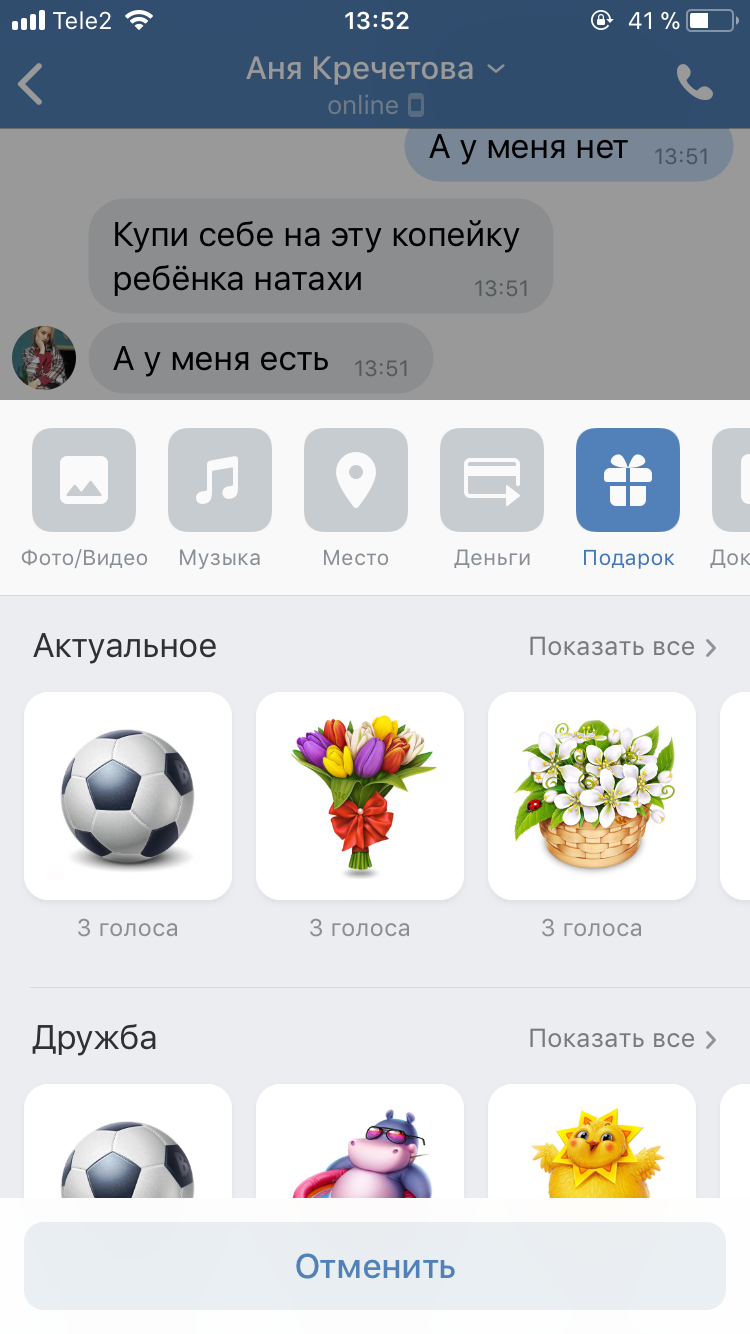Select the hippo gift in Дружба
This screenshot has width=750, height=1334.
point(360,1145)
